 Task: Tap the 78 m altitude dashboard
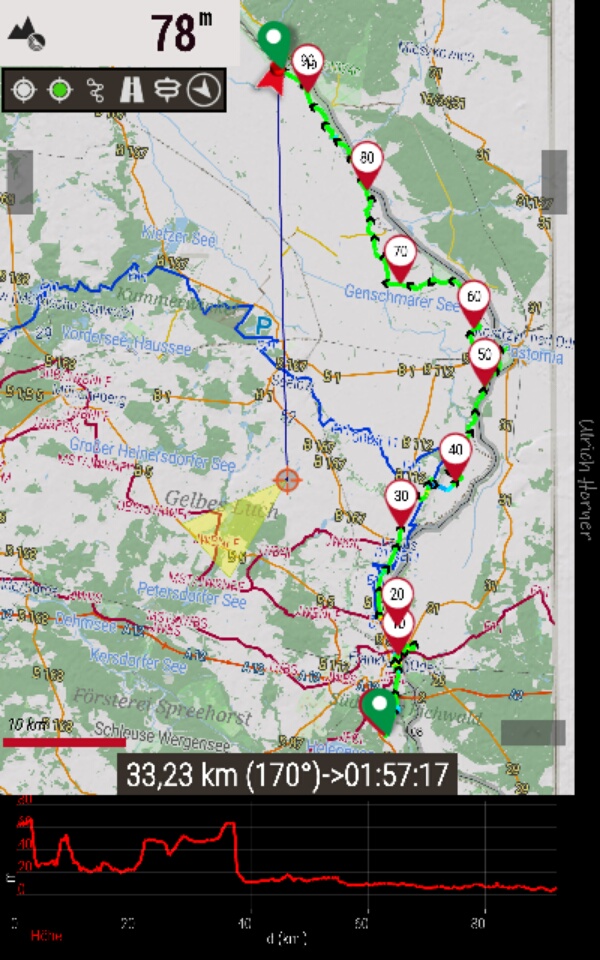pyautogui.click(x=119, y=32)
